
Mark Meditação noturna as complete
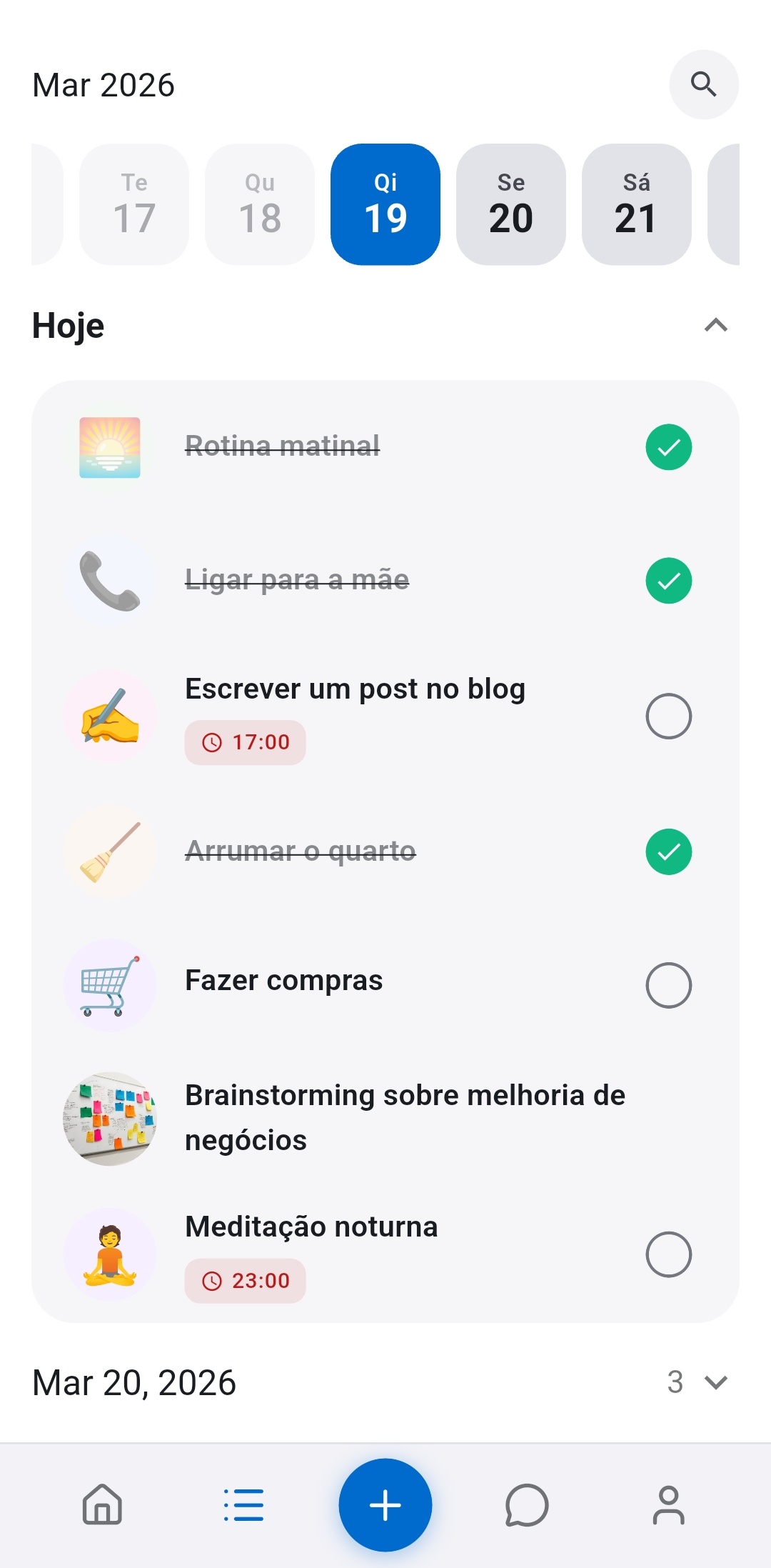(x=668, y=1255)
